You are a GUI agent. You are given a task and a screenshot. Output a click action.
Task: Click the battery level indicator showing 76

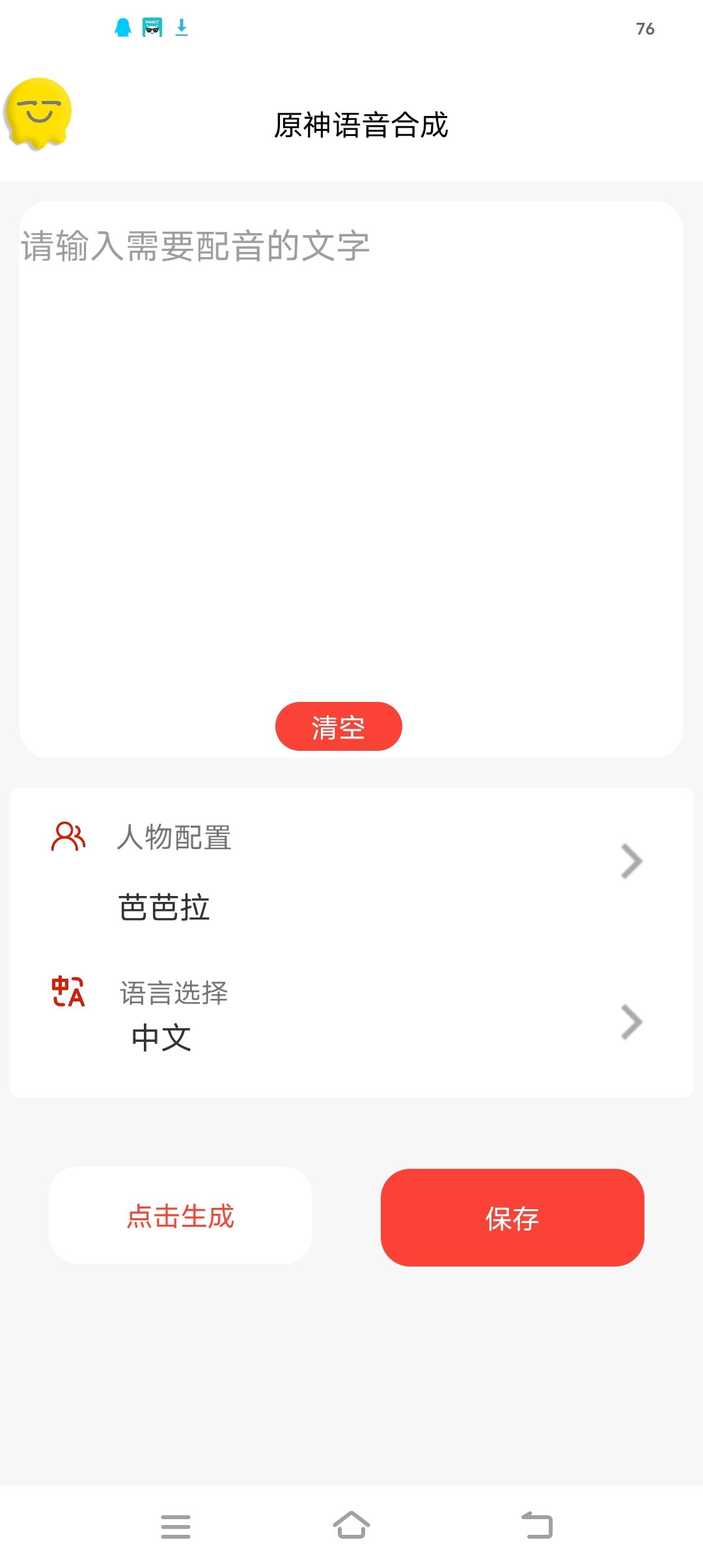tap(644, 29)
